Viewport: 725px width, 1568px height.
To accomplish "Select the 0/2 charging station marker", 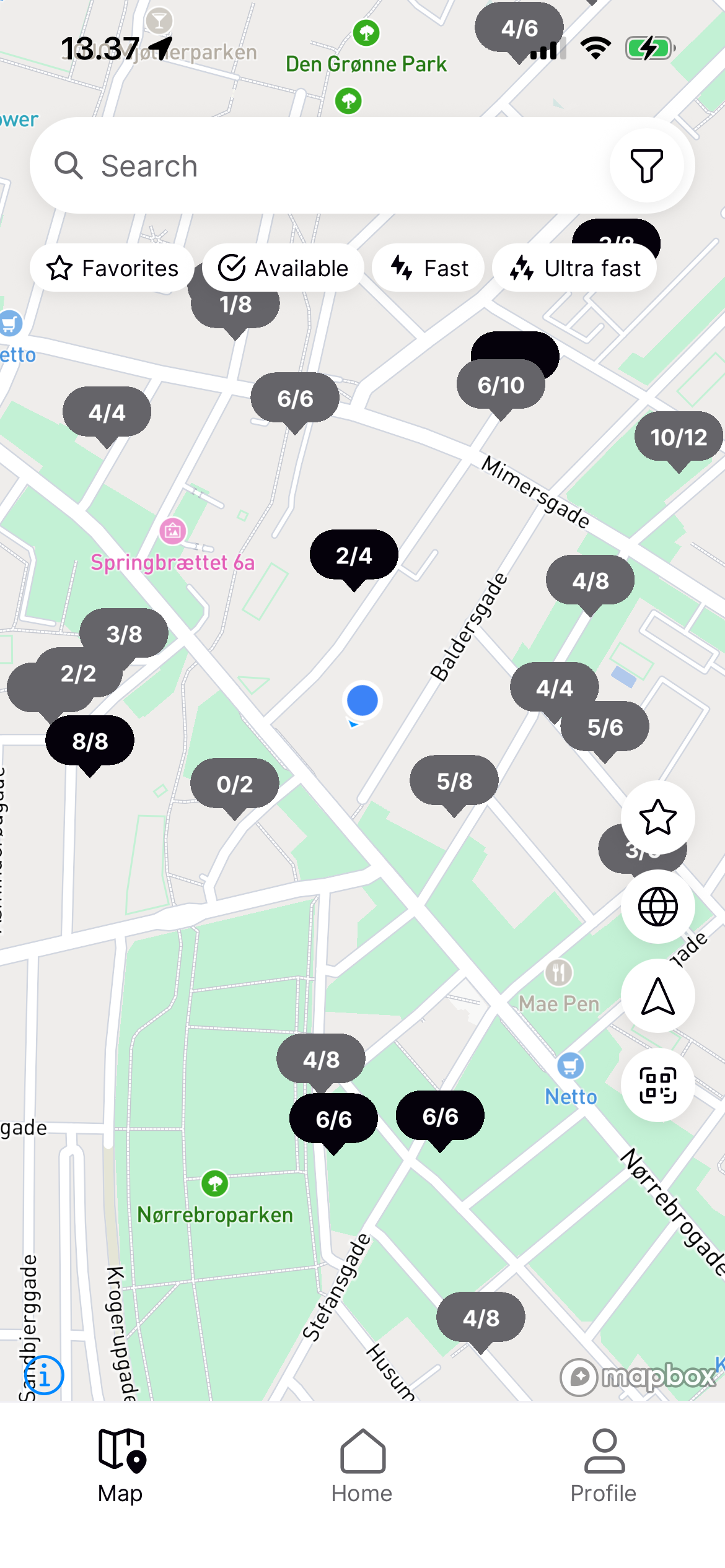I will (235, 784).
